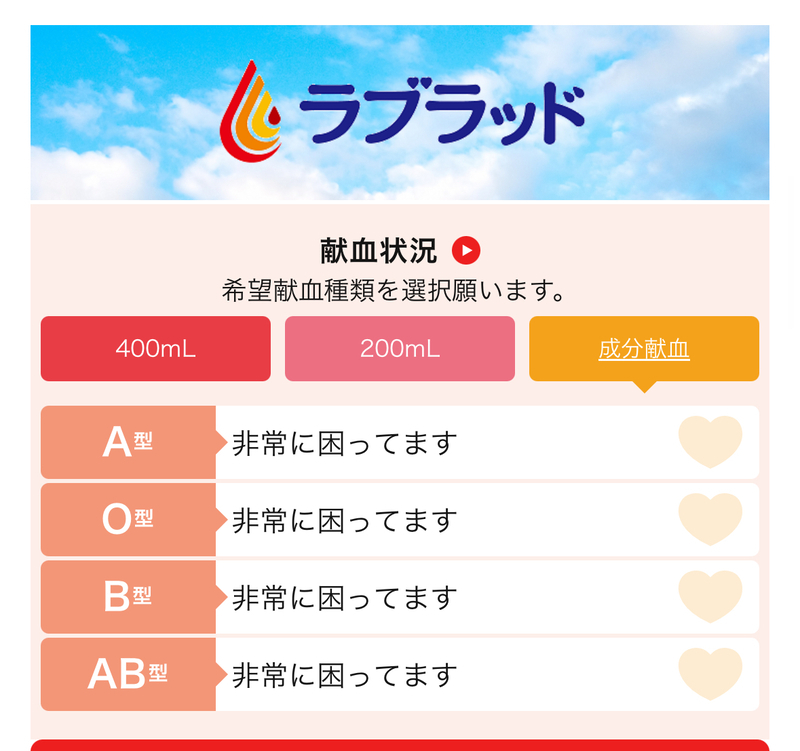Open the B型 blood status row

click(x=399, y=597)
